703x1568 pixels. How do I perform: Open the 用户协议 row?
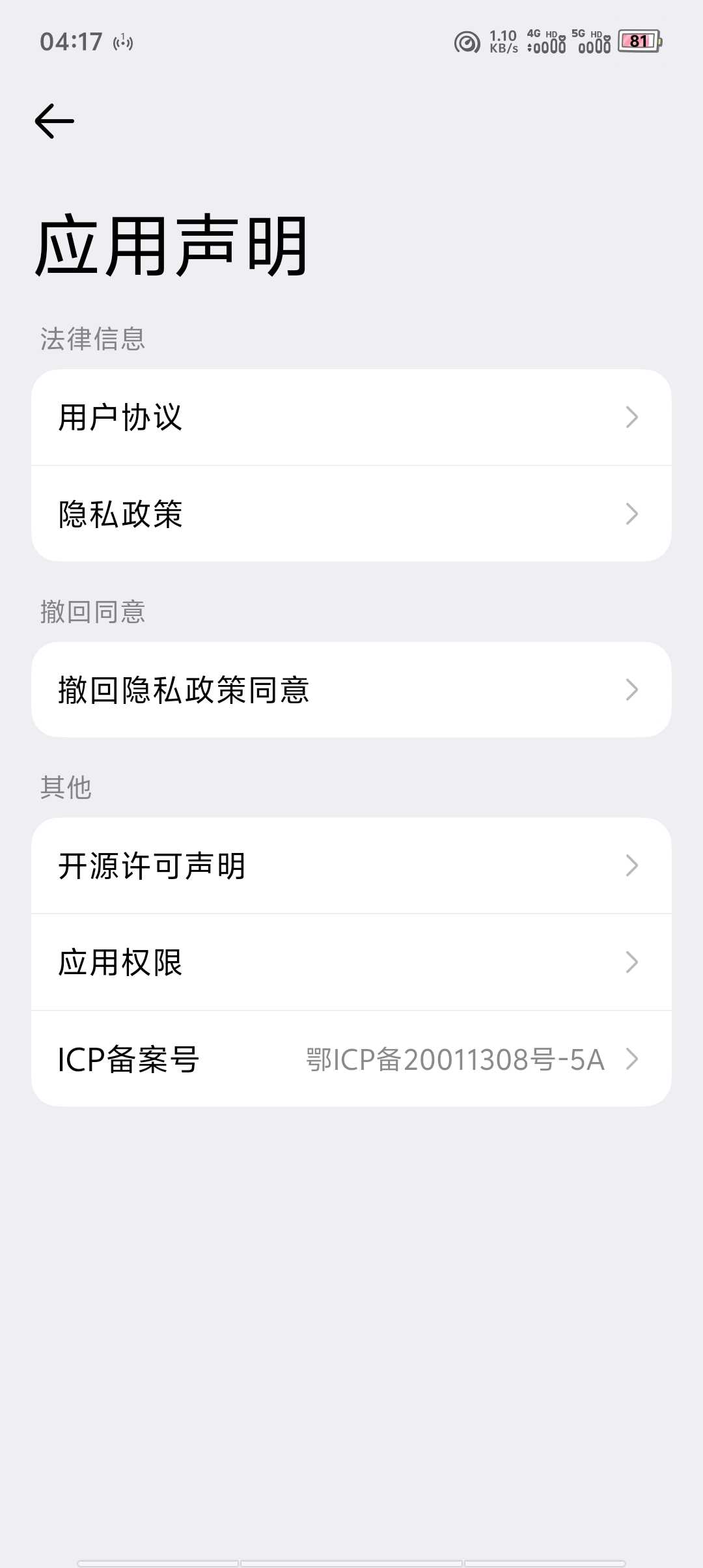[x=351, y=417]
